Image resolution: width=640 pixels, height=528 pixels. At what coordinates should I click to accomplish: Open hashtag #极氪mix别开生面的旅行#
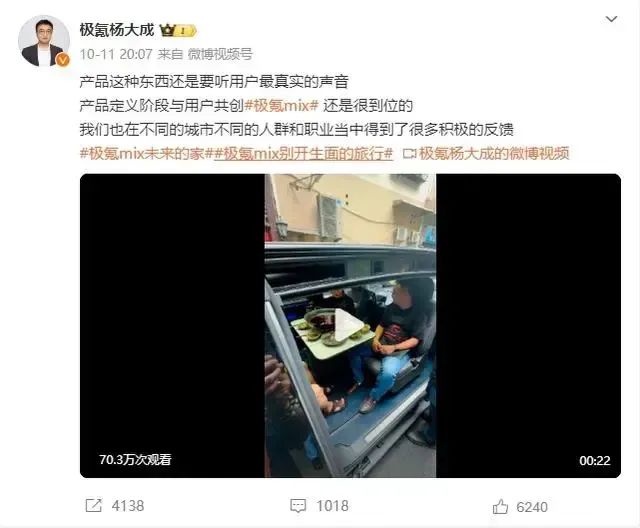click(x=303, y=153)
